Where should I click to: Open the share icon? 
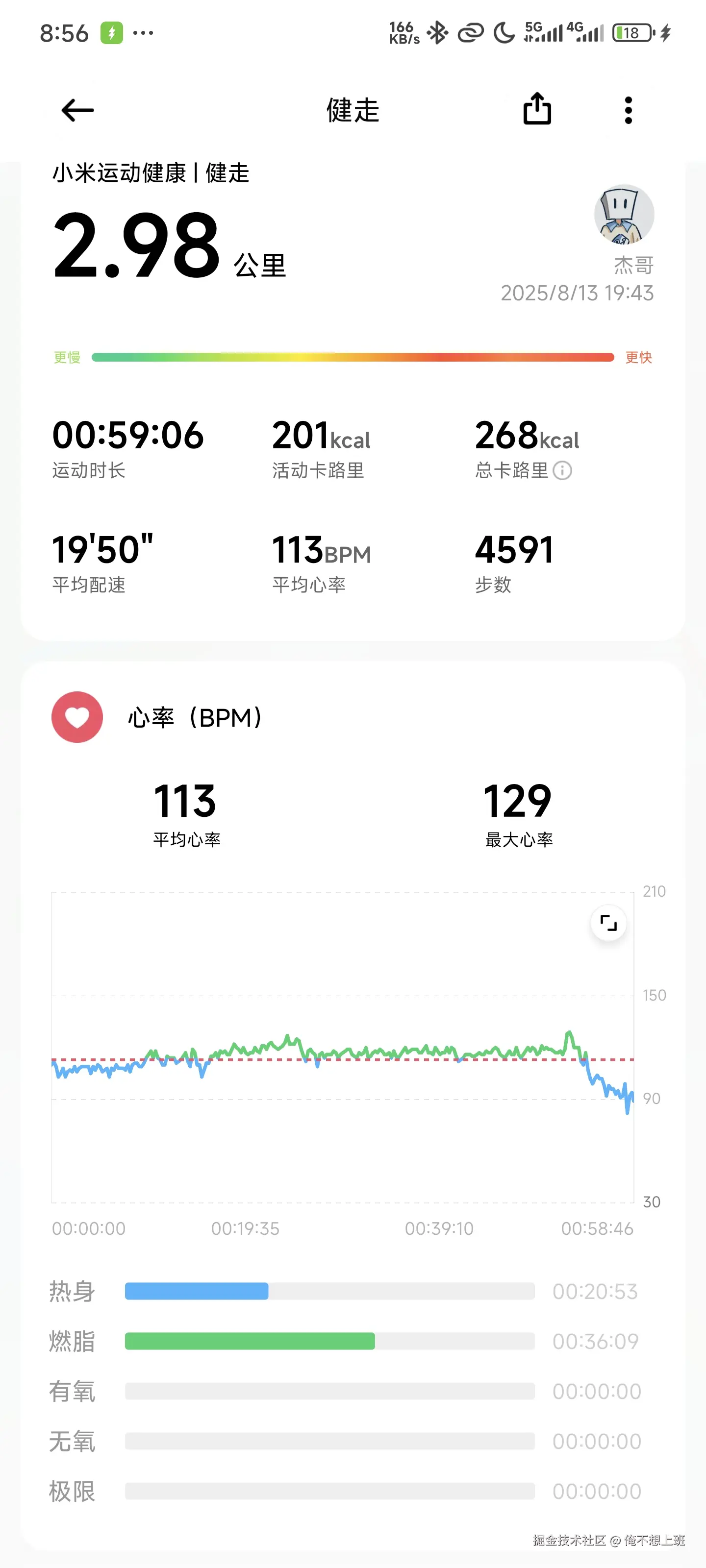pyautogui.click(x=537, y=109)
